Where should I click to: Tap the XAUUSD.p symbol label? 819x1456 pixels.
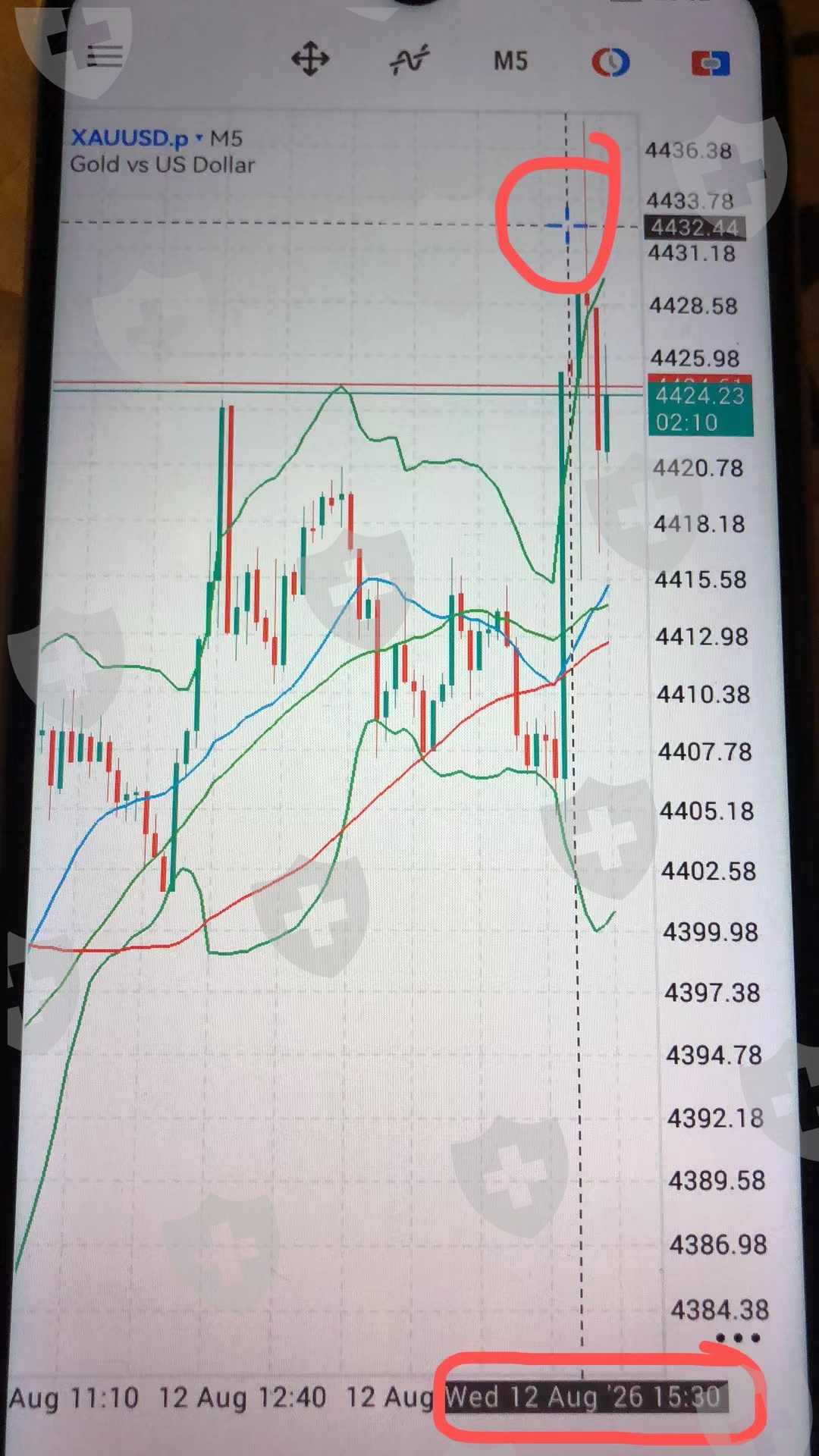pyautogui.click(x=129, y=138)
